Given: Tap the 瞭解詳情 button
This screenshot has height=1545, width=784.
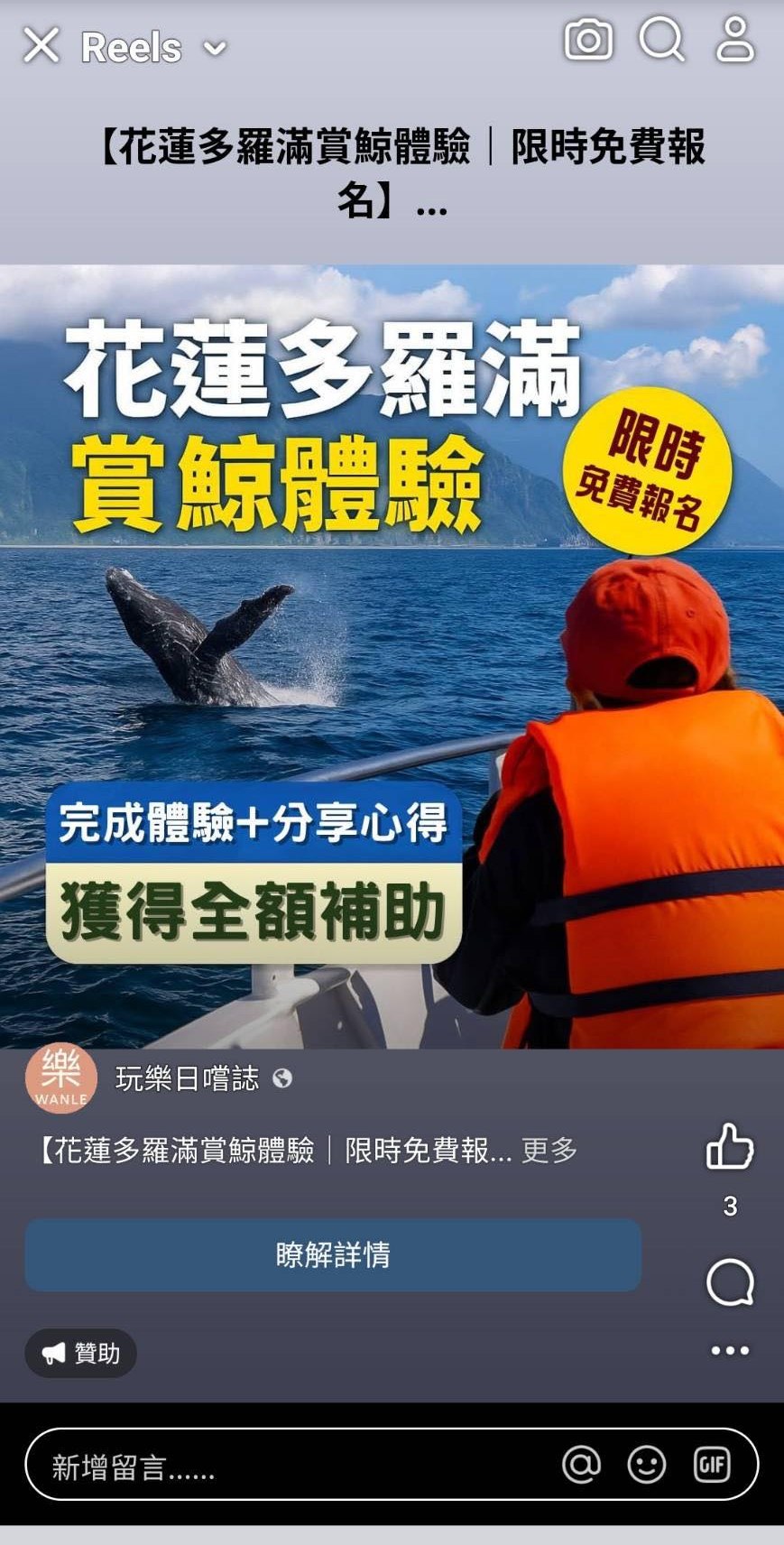Looking at the screenshot, I should 333,1254.
